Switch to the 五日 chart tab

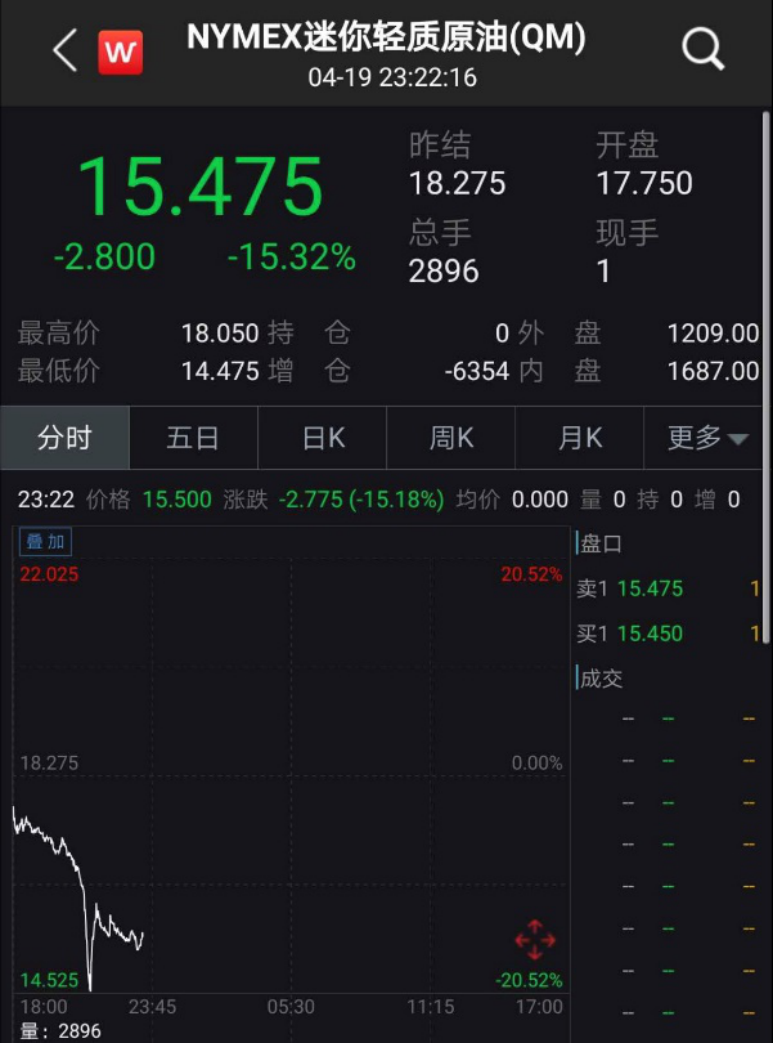pos(193,438)
